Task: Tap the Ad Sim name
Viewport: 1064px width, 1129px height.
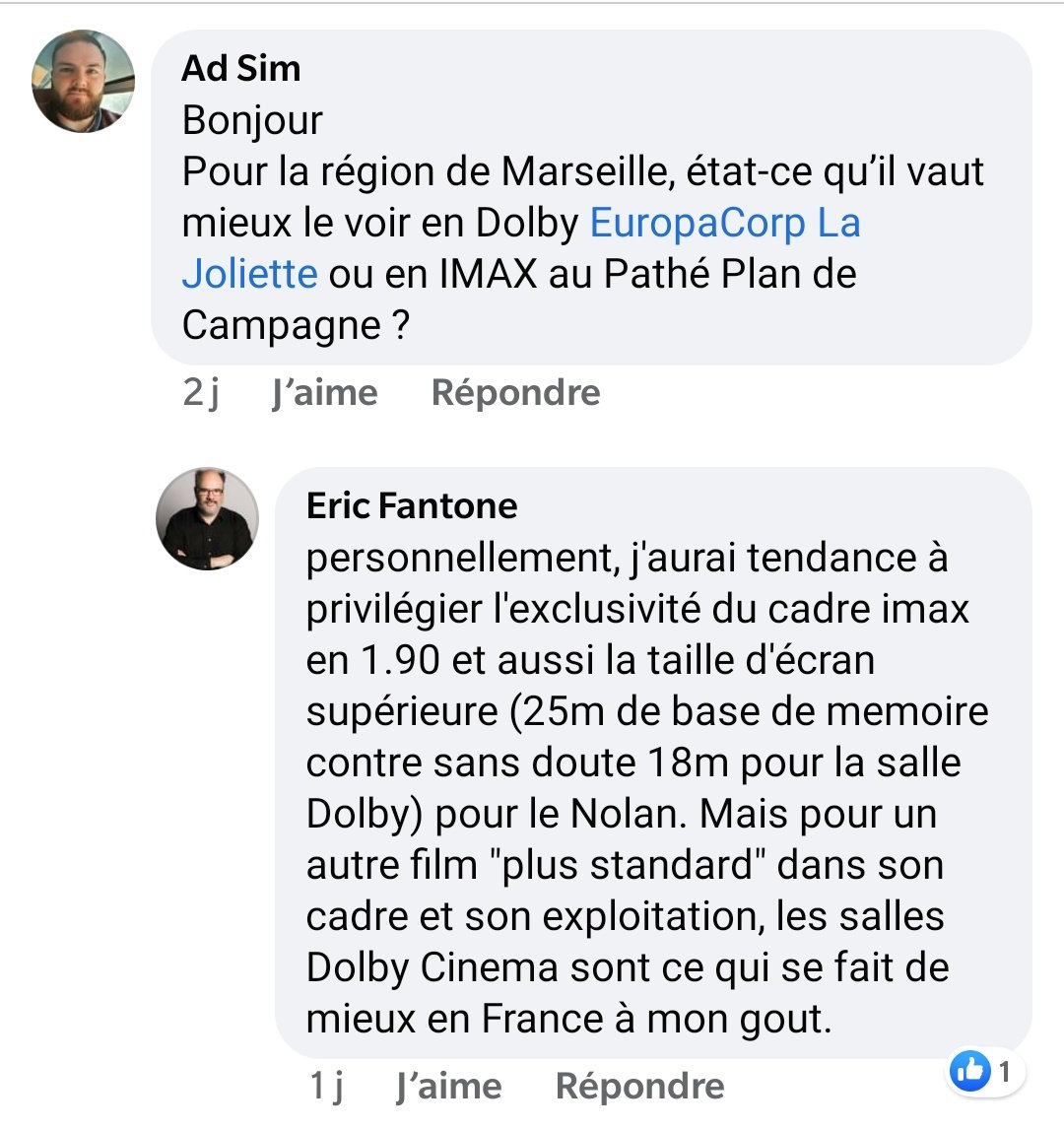Action: (241, 68)
